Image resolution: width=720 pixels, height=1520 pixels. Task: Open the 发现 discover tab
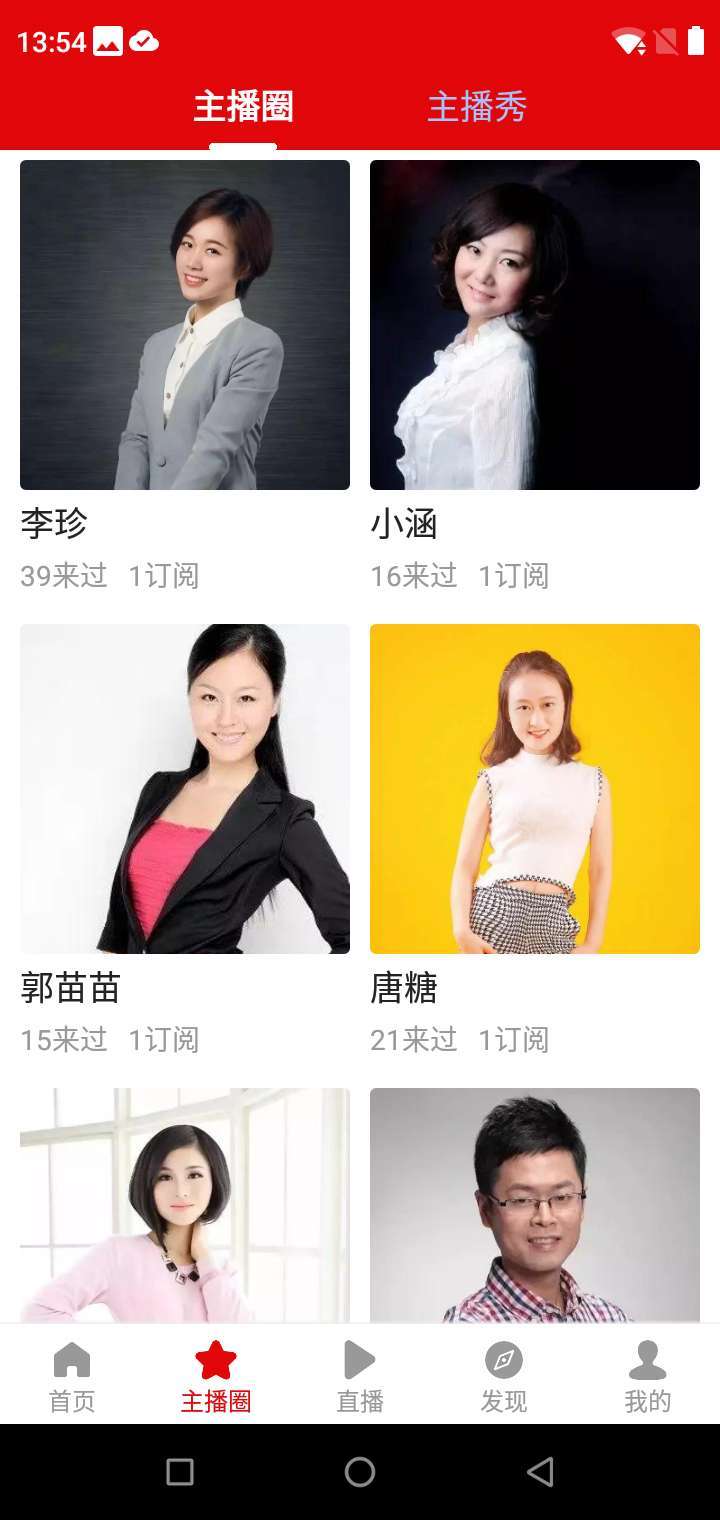504,1376
